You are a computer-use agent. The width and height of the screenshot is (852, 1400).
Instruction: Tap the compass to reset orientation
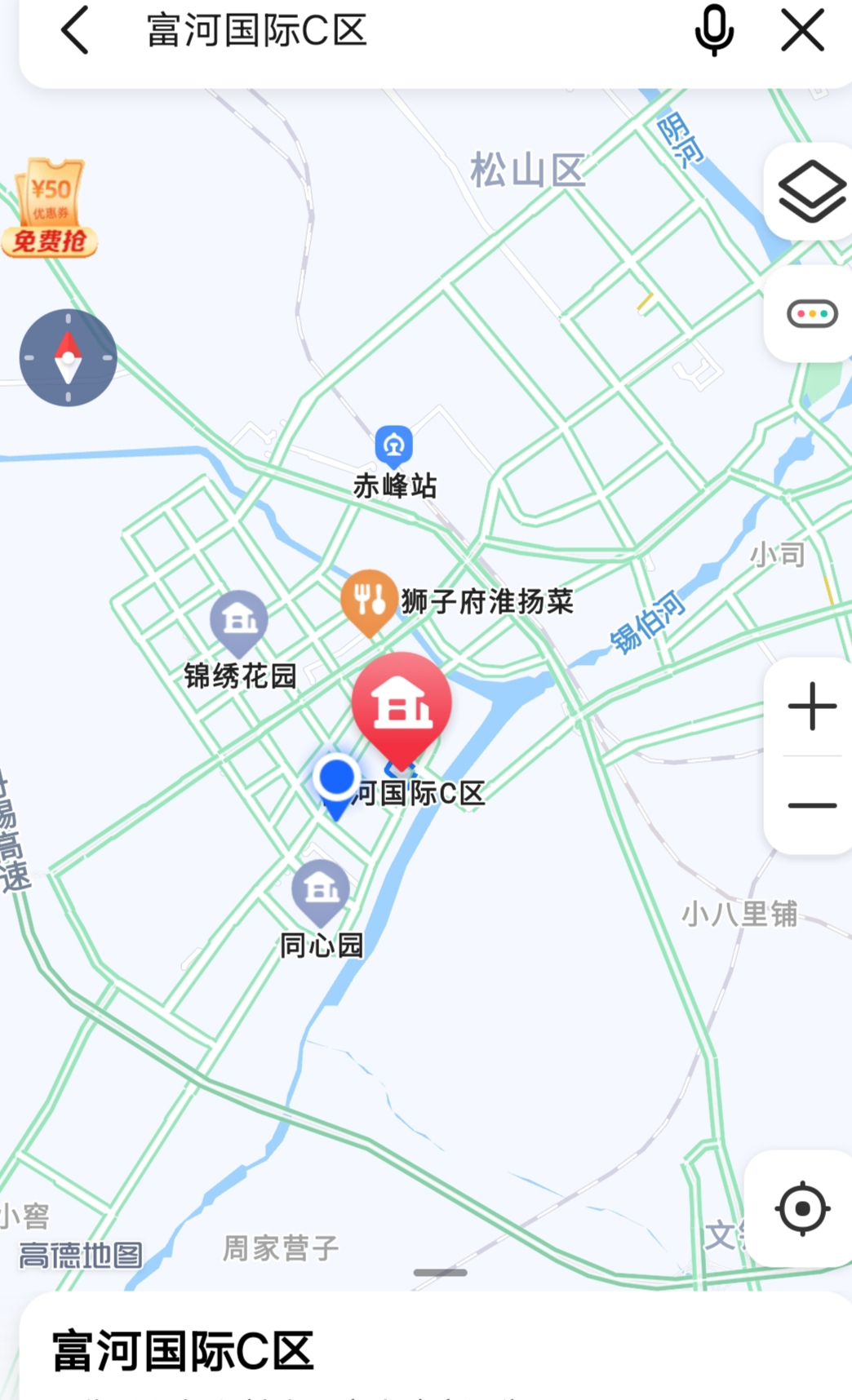[x=68, y=357]
